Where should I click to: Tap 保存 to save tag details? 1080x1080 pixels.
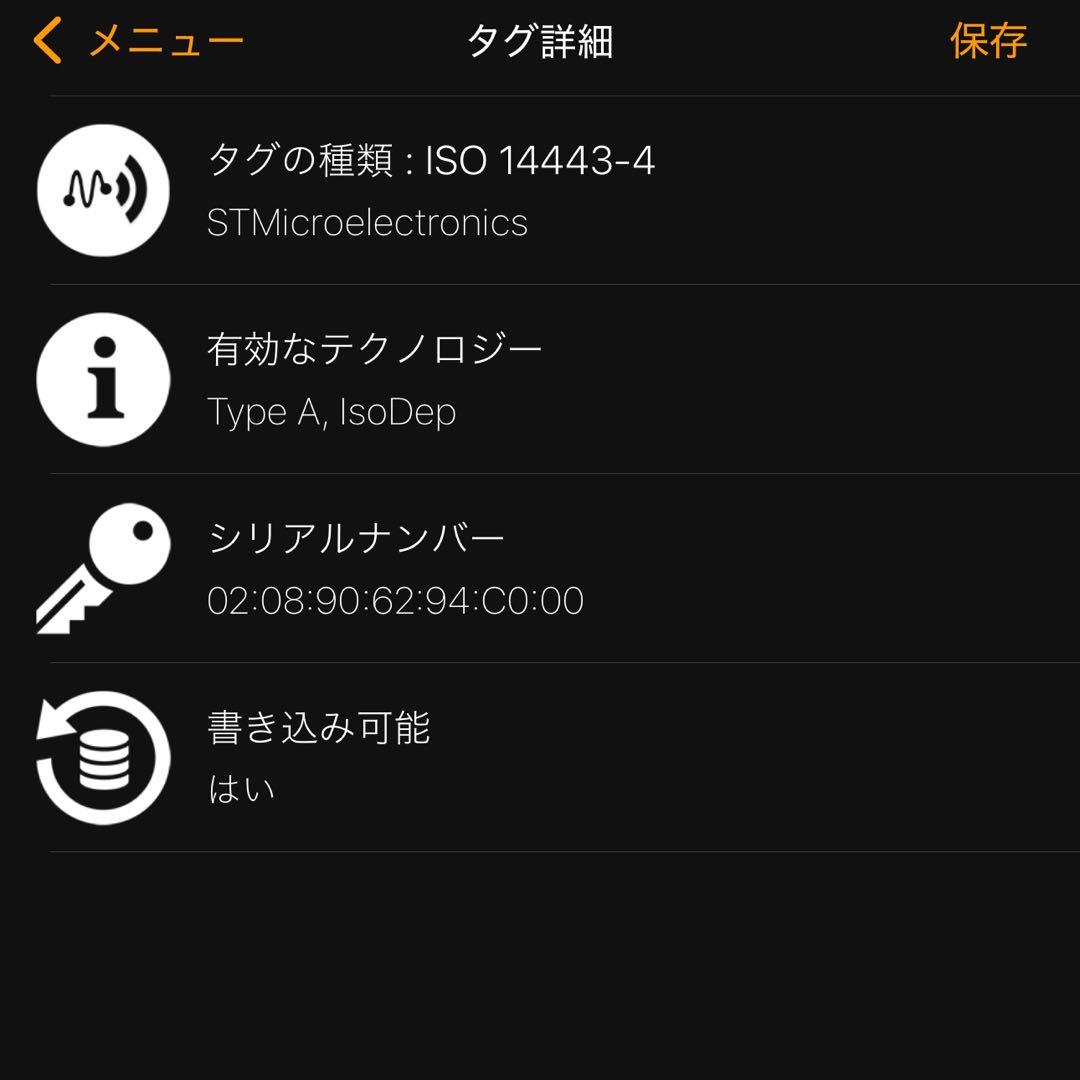click(988, 41)
